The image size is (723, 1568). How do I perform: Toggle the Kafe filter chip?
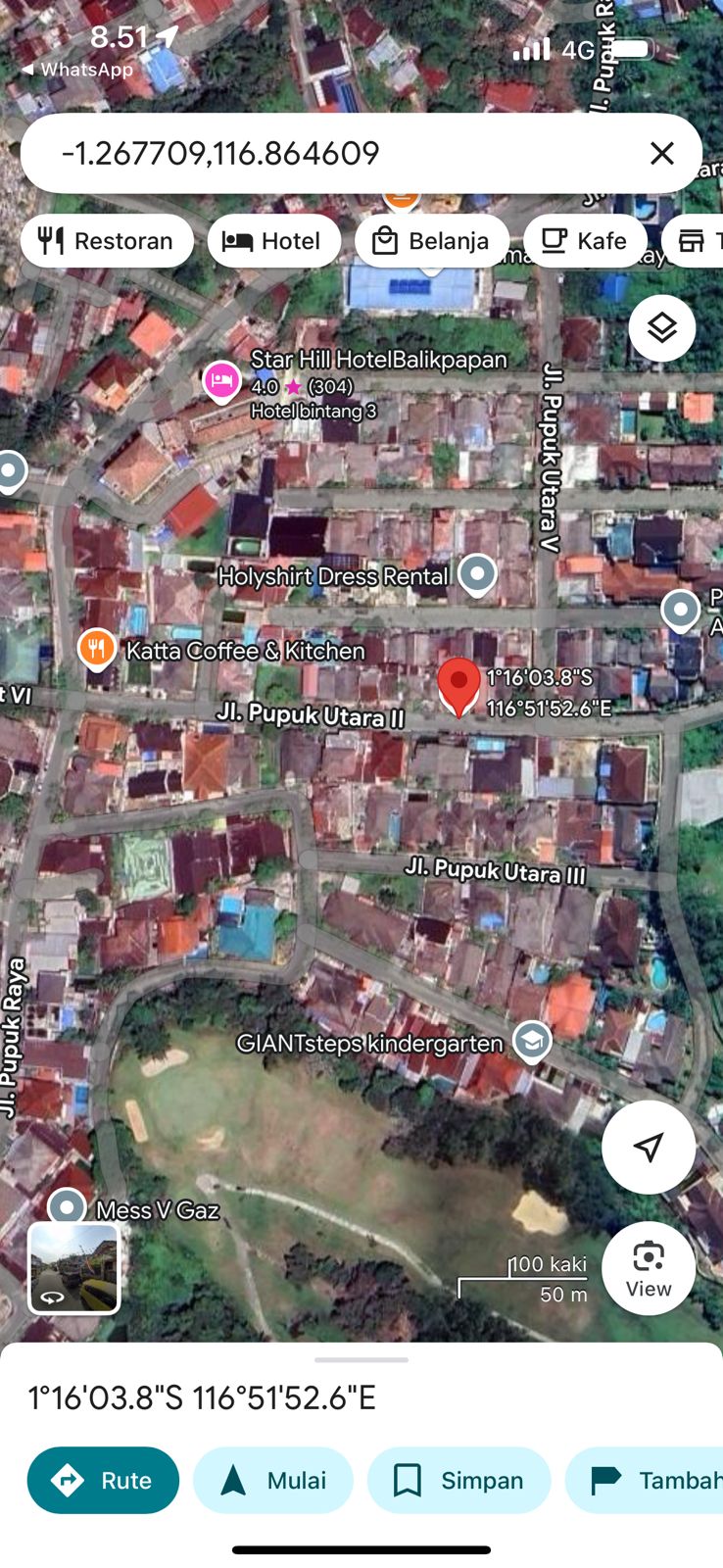pyautogui.click(x=585, y=240)
